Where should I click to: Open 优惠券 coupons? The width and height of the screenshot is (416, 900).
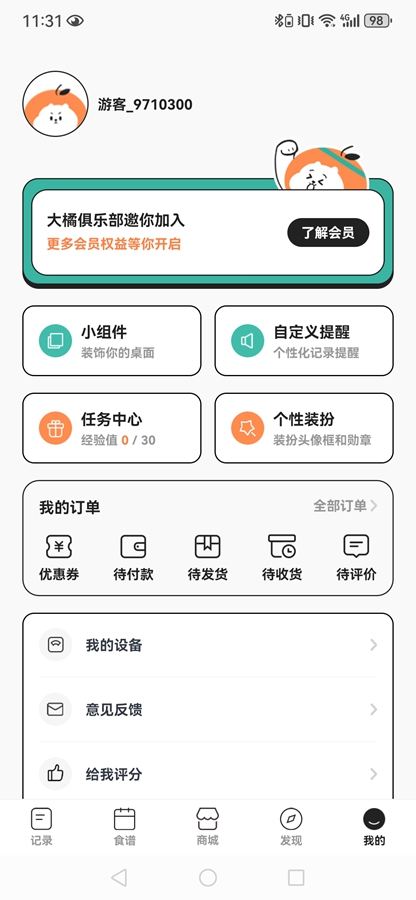click(59, 557)
